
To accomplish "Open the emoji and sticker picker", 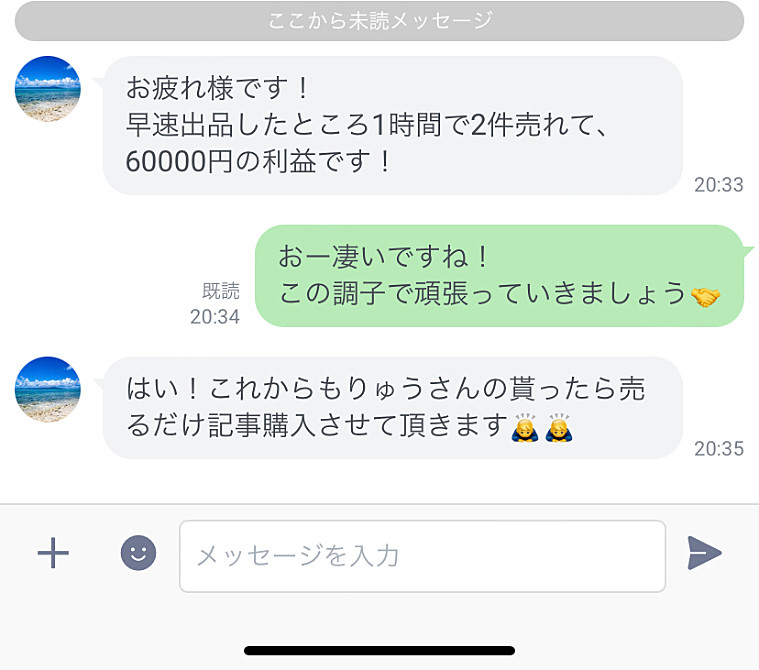I will click(x=138, y=553).
